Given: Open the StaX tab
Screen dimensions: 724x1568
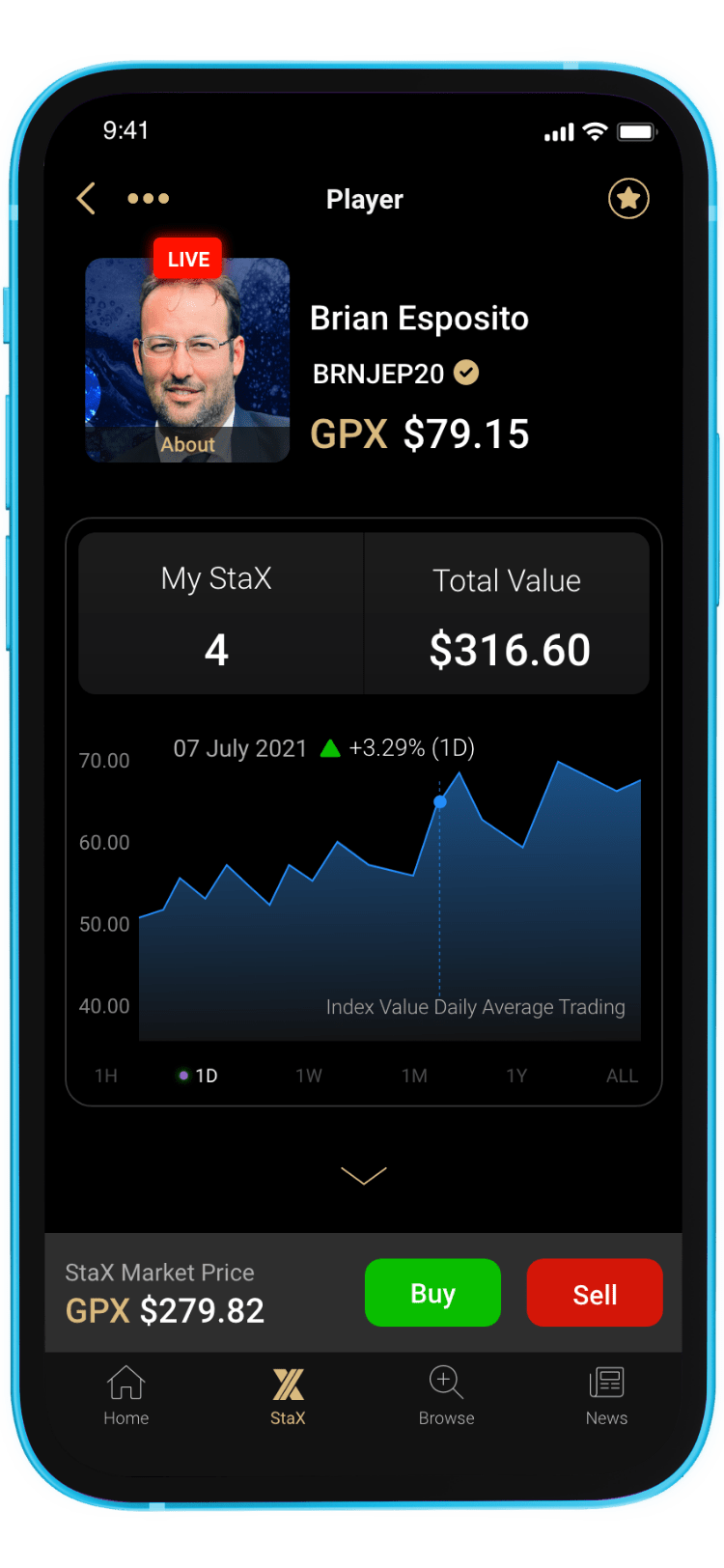Looking at the screenshot, I should tap(288, 1396).
